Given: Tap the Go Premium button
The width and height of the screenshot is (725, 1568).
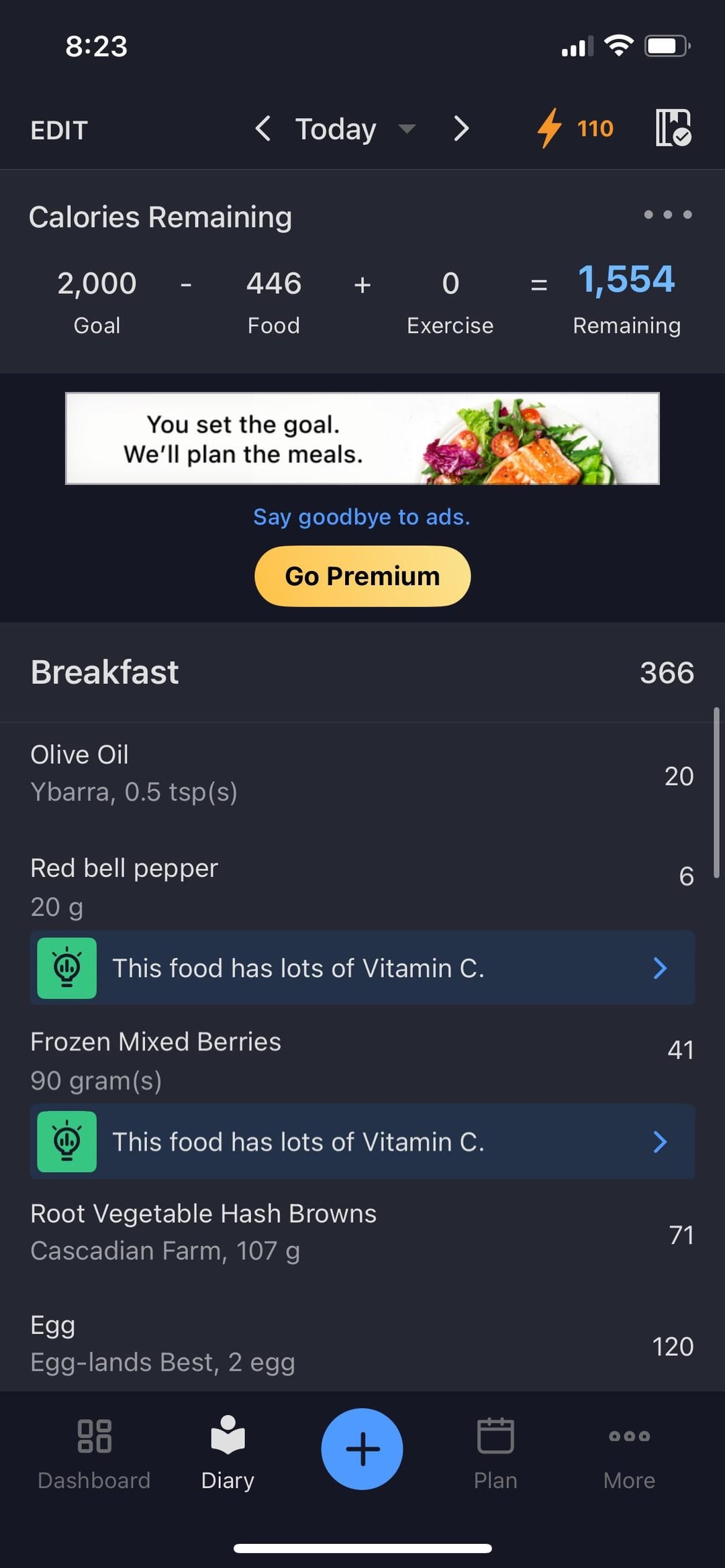Looking at the screenshot, I should [362, 576].
